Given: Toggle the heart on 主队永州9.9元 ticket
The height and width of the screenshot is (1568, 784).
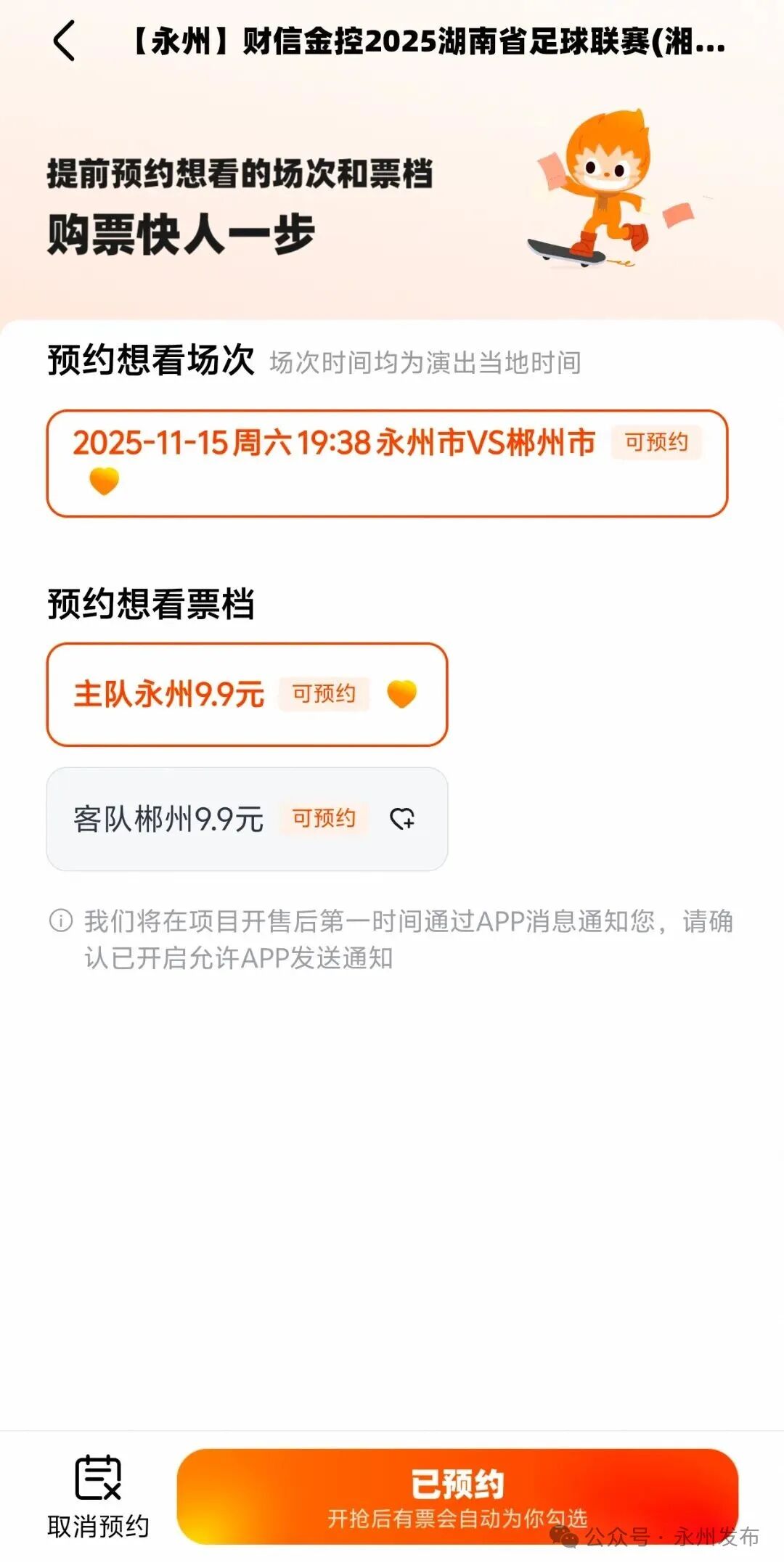Looking at the screenshot, I should click(x=401, y=693).
